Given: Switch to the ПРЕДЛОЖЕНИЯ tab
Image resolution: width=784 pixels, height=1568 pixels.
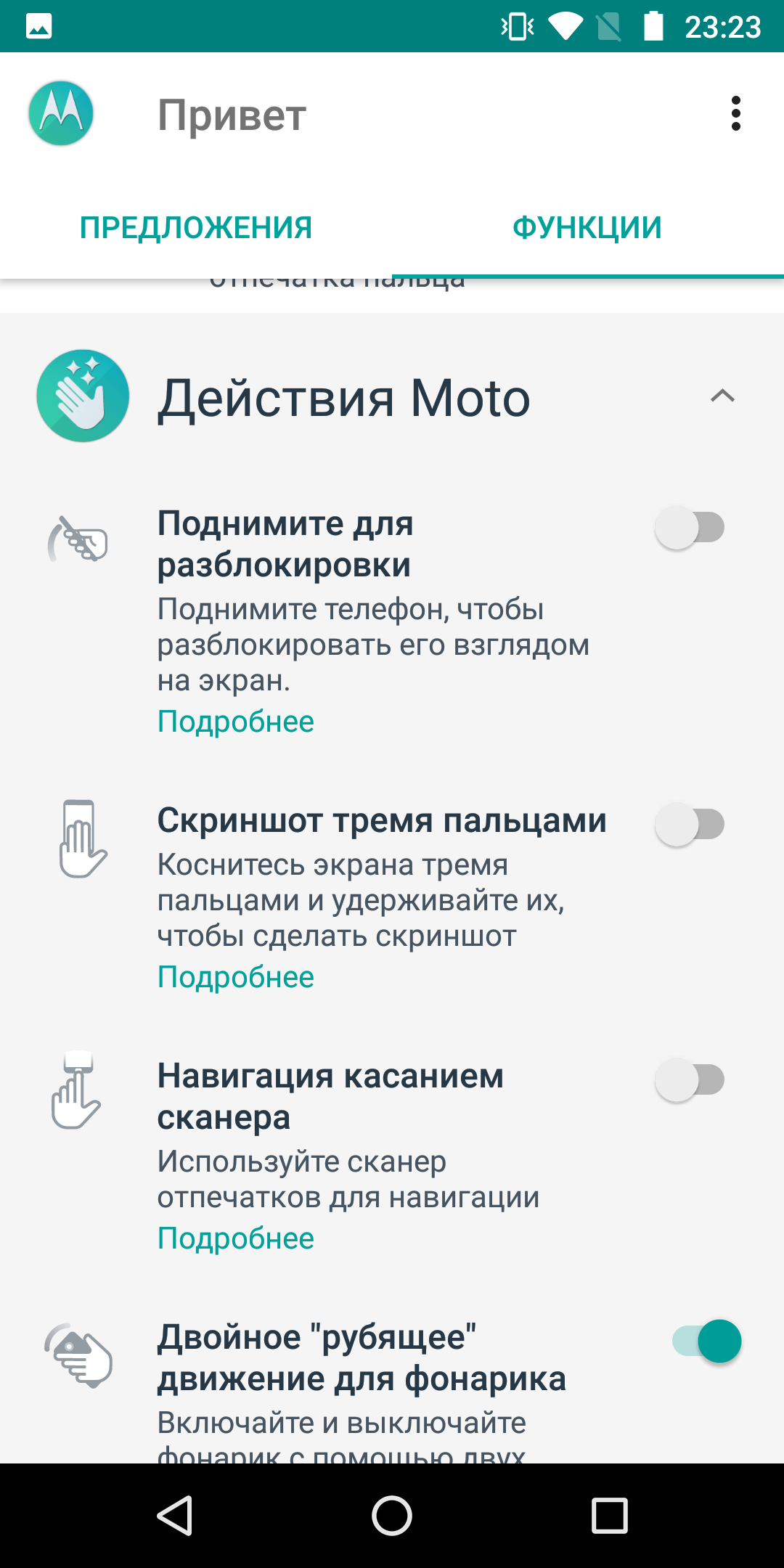Looking at the screenshot, I should (196, 228).
